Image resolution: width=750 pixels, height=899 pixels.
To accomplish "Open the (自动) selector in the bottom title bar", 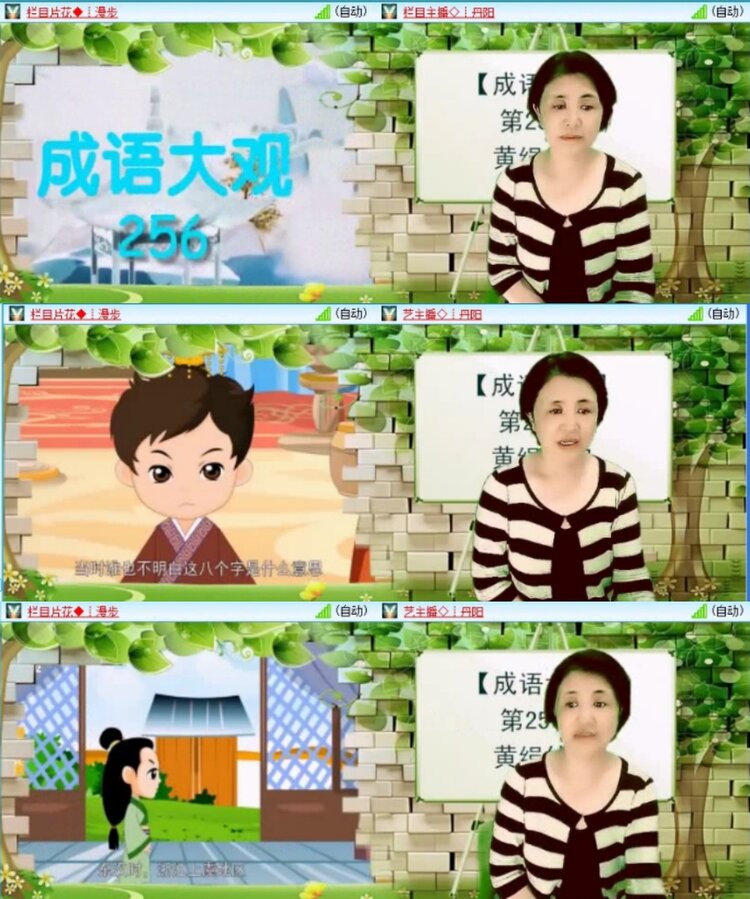I will pos(349,610).
